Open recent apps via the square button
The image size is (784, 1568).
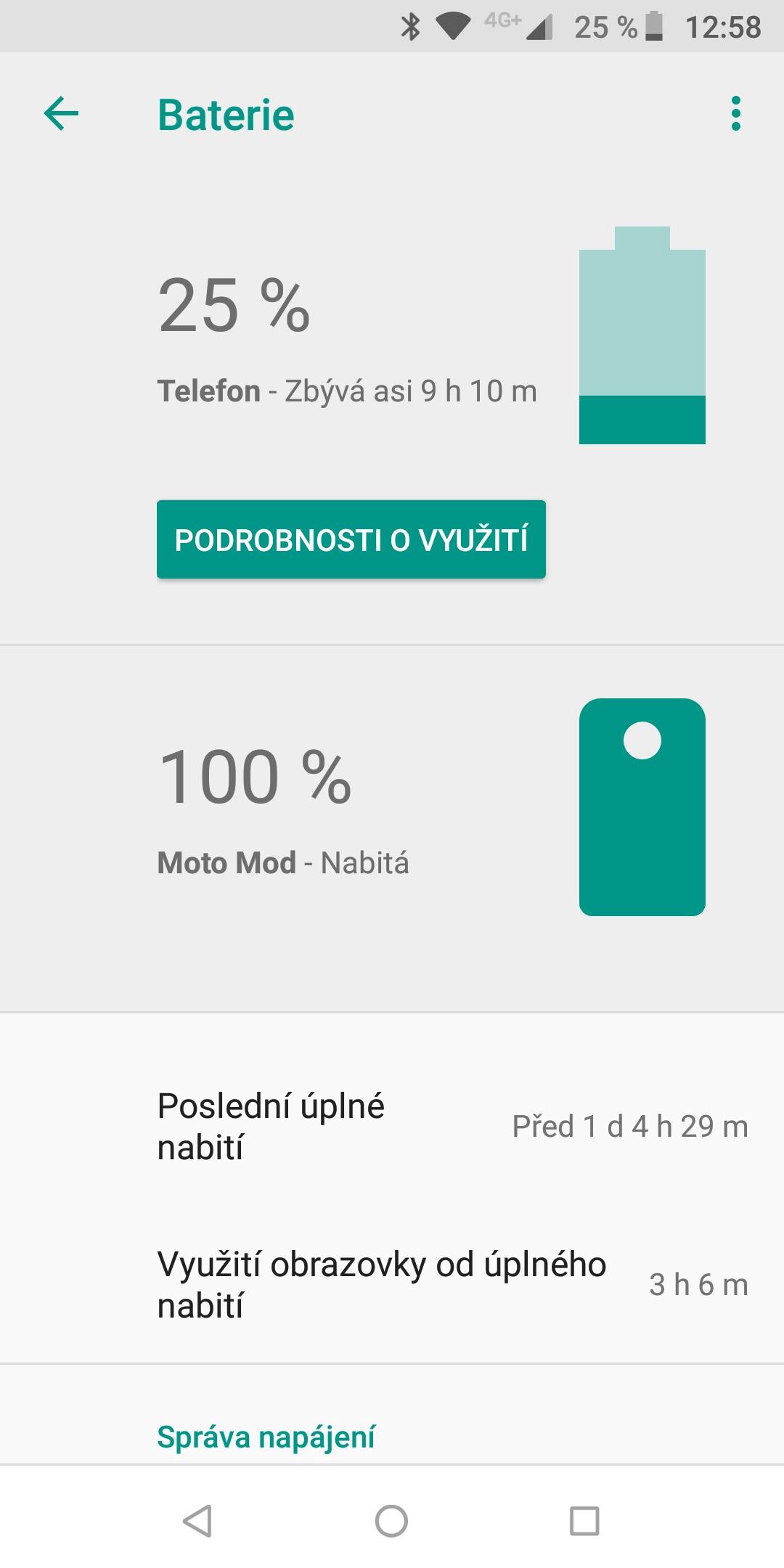(x=584, y=1521)
